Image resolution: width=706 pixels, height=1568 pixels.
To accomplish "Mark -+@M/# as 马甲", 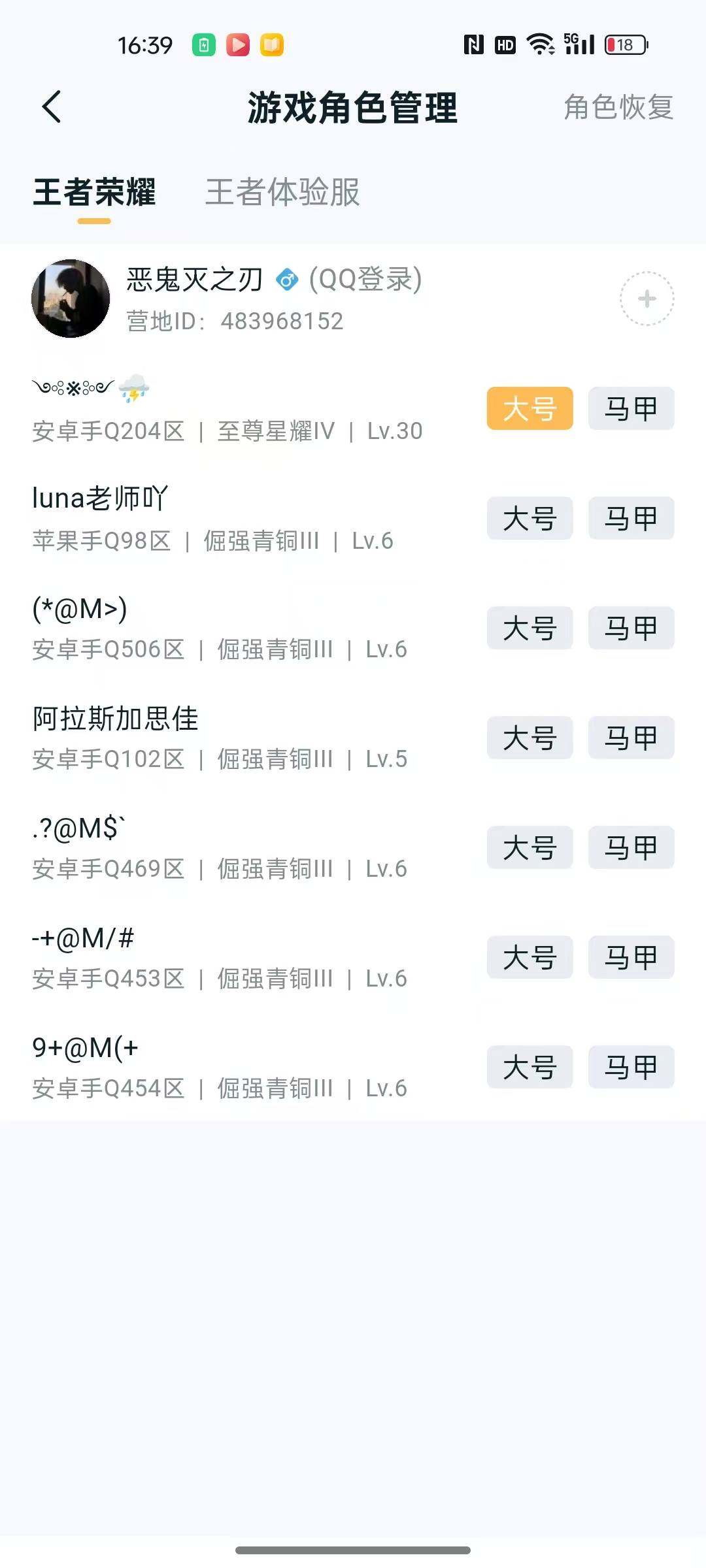I will pyautogui.click(x=630, y=957).
